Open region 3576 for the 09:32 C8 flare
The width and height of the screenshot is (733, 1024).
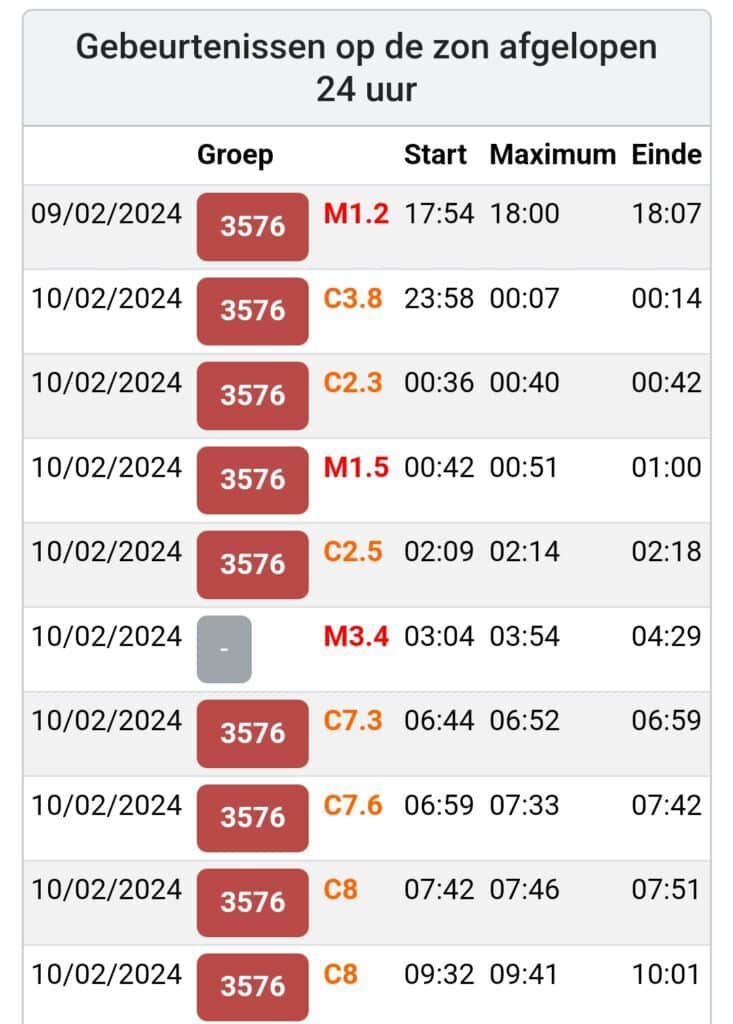pos(252,986)
